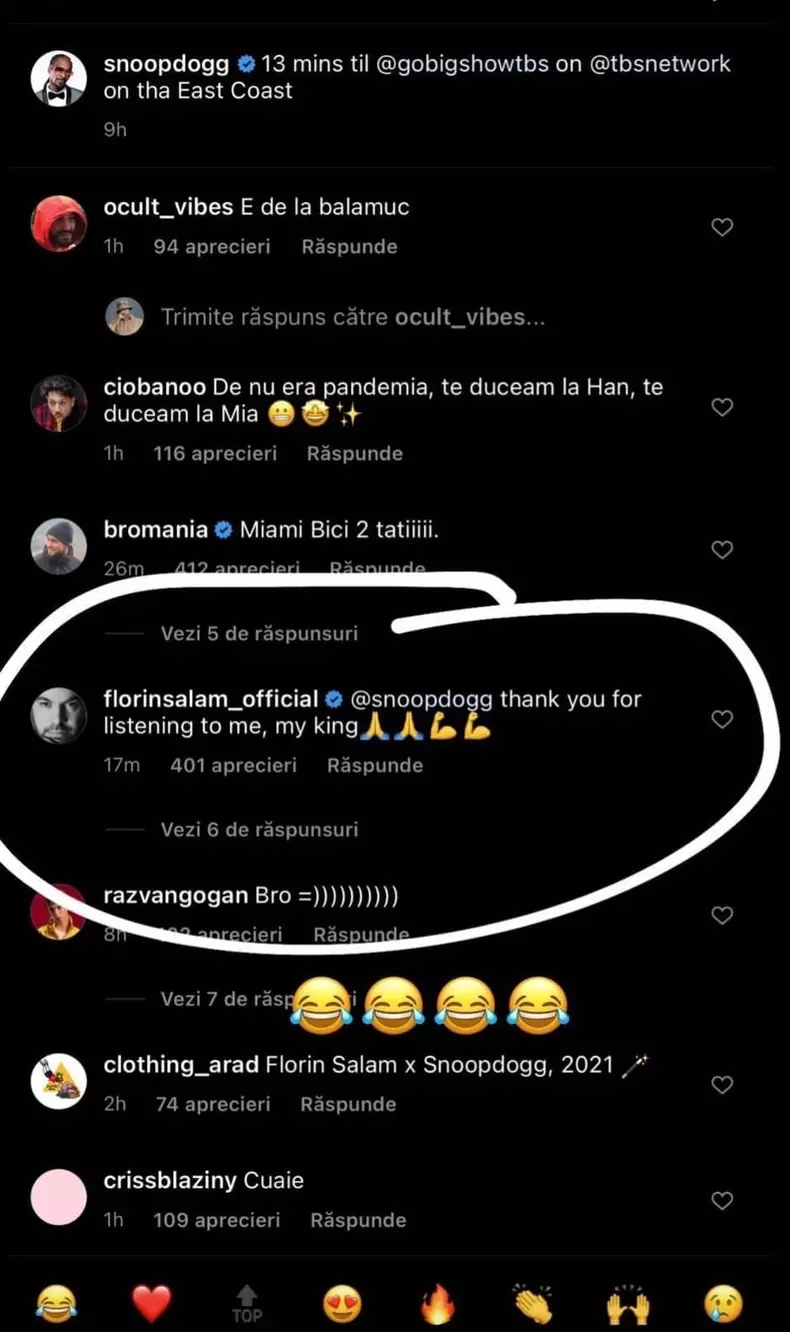Reply to ocult_vibes via Răspunde

pos(349,247)
